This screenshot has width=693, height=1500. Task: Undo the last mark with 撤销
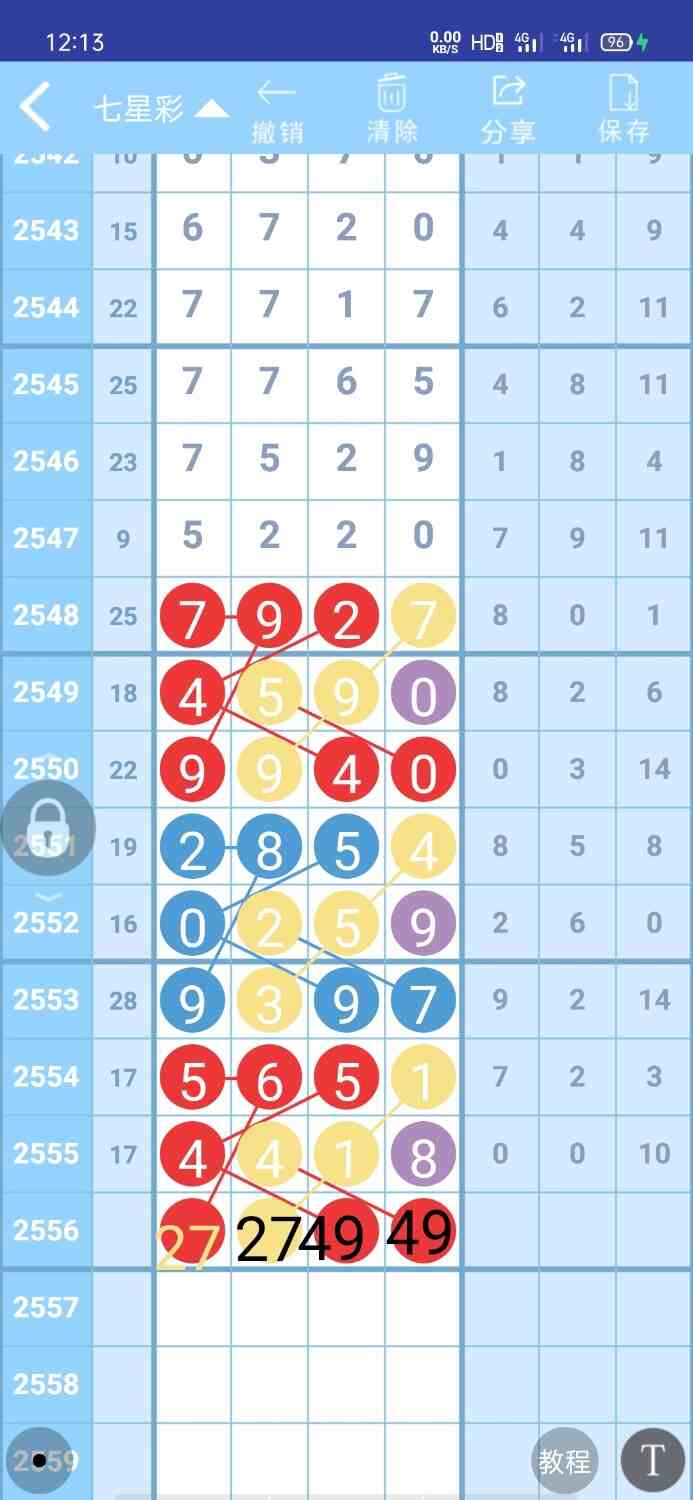pos(277,111)
